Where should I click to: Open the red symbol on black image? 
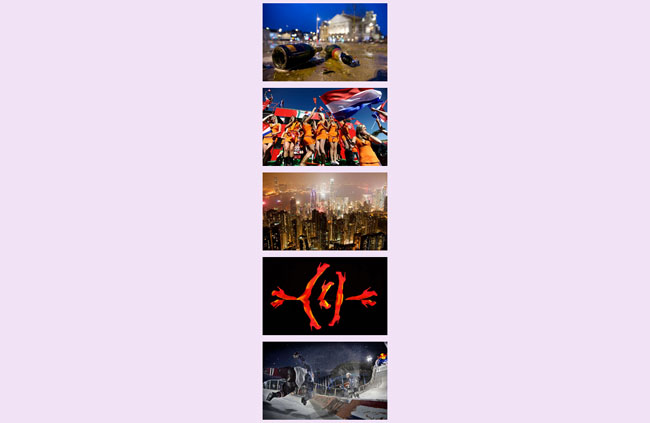(324, 296)
